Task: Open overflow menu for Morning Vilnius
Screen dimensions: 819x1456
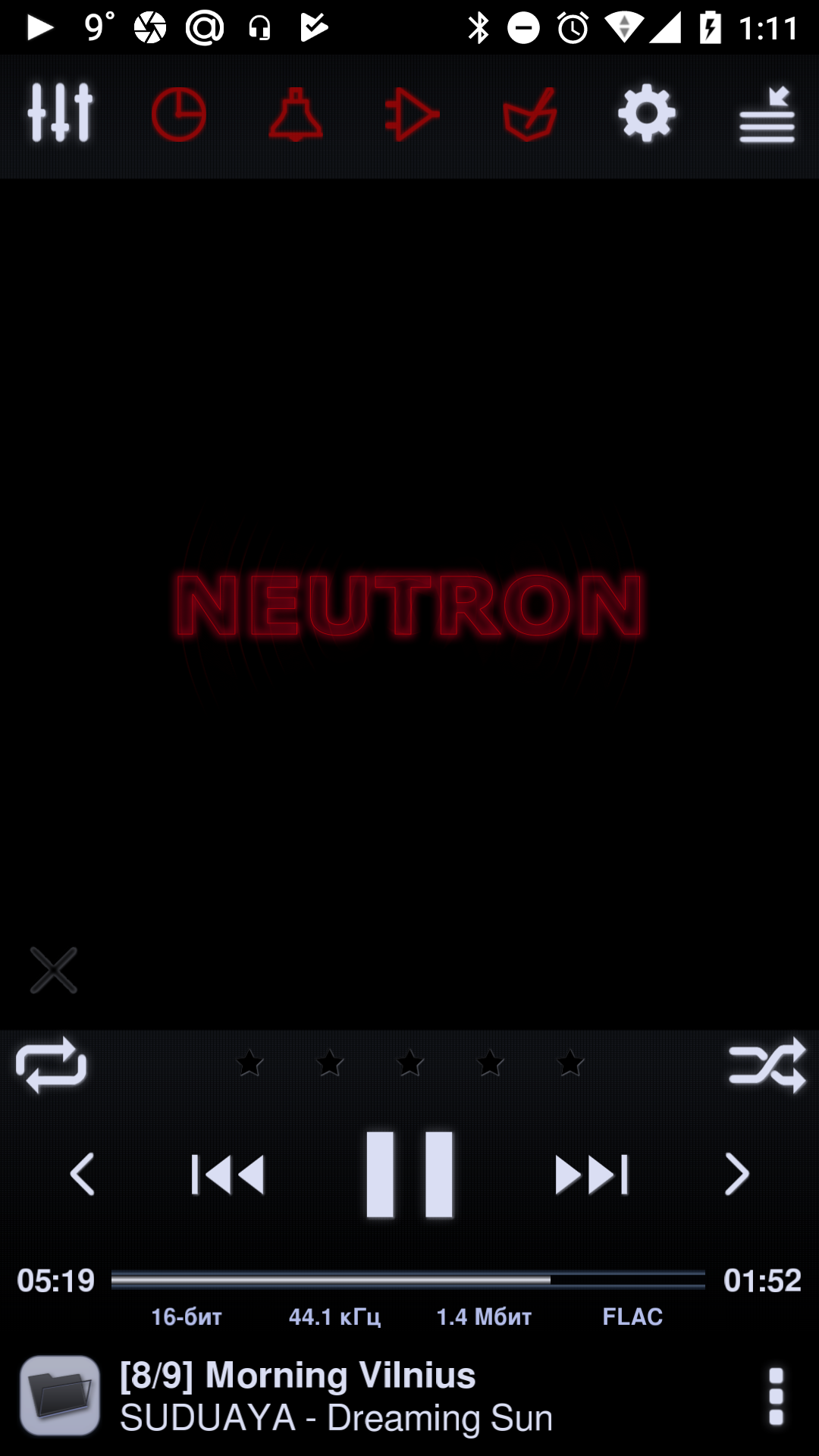Action: (x=776, y=1396)
